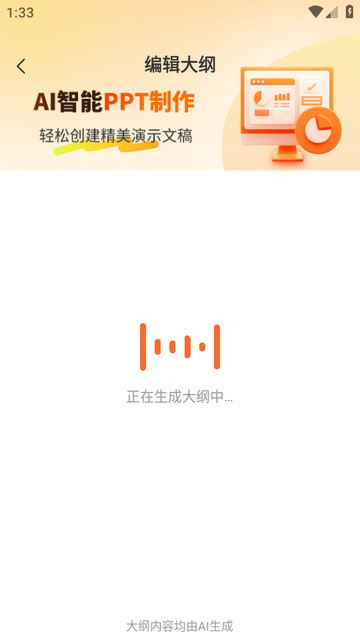Go back from the 编辑大纲 page
The width and height of the screenshot is (360, 640).
pos(21,66)
